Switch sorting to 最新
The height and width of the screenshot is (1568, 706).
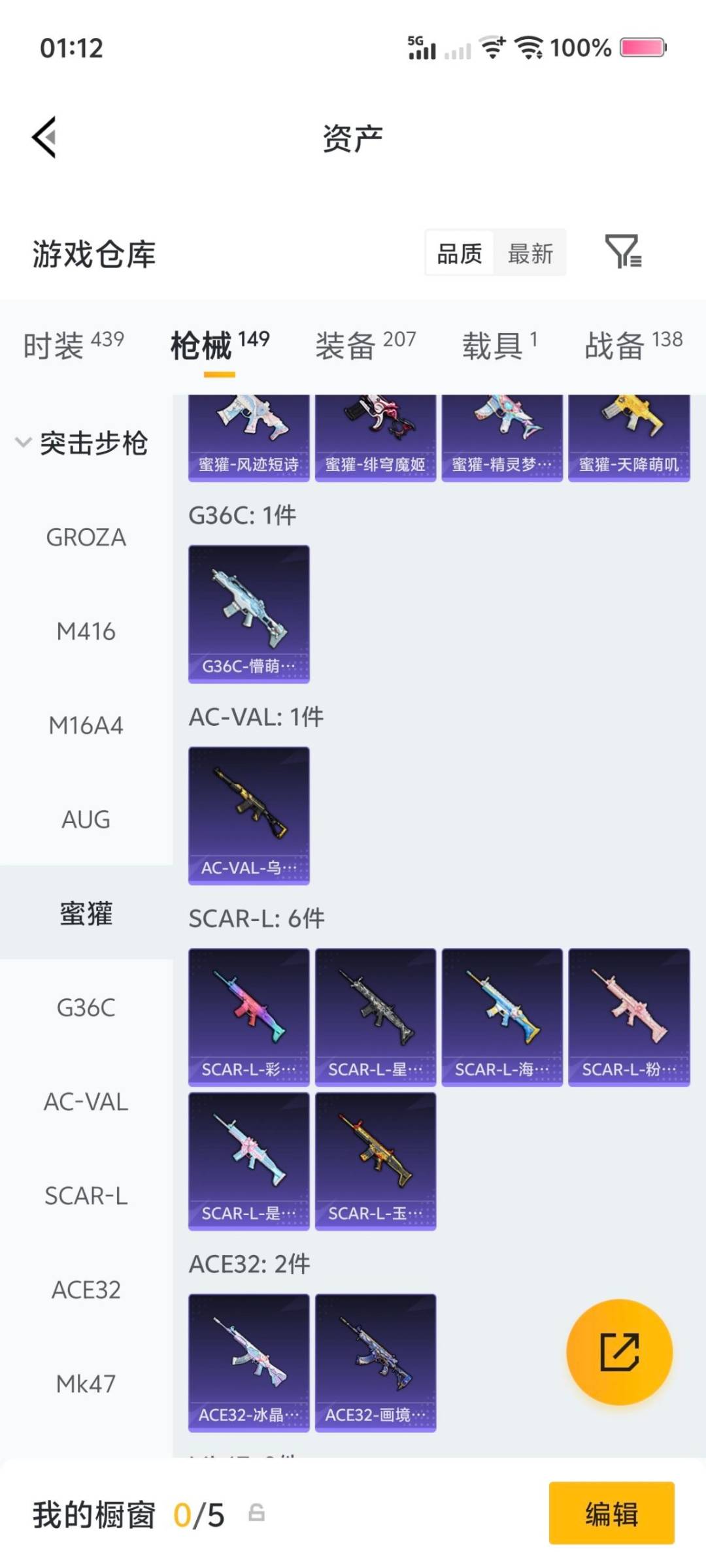(531, 253)
